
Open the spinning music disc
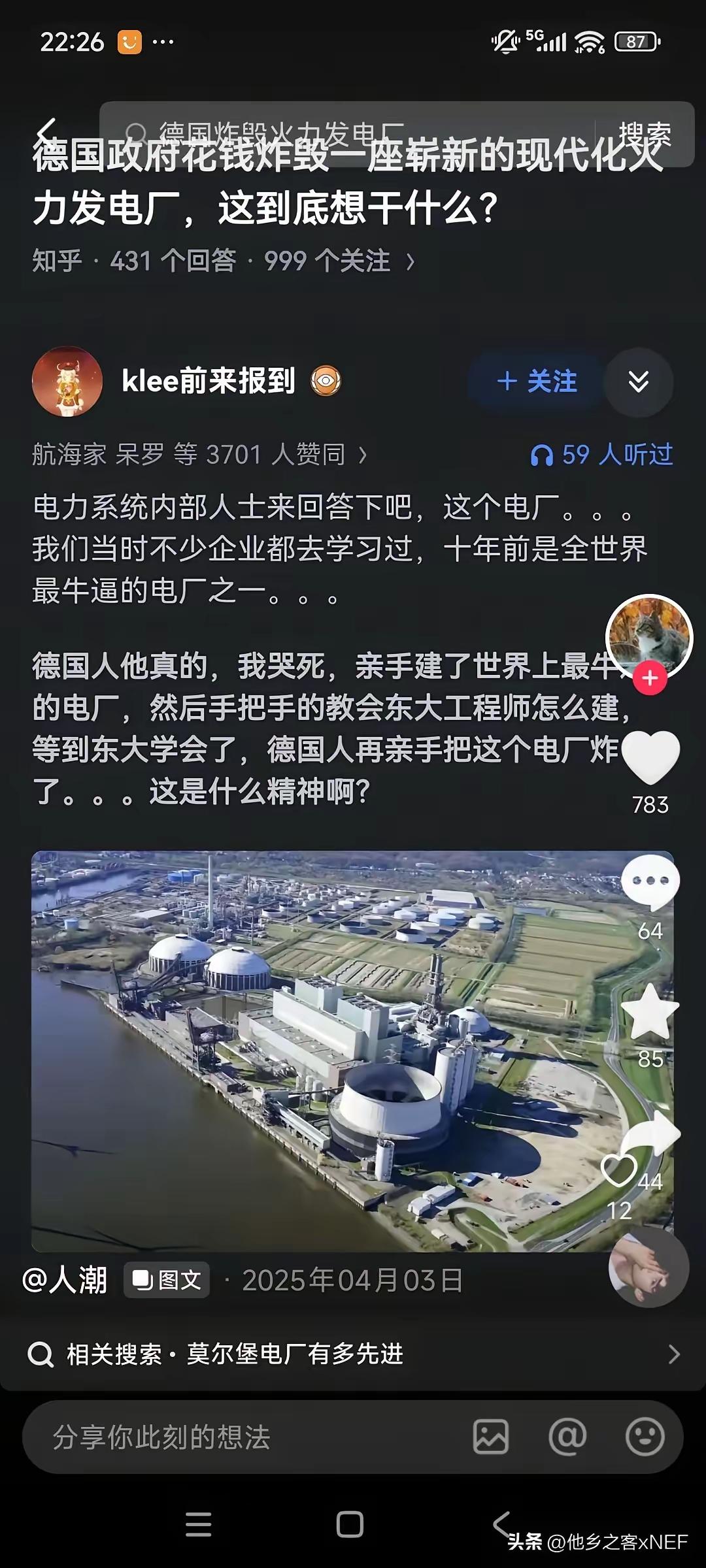(x=648, y=1267)
